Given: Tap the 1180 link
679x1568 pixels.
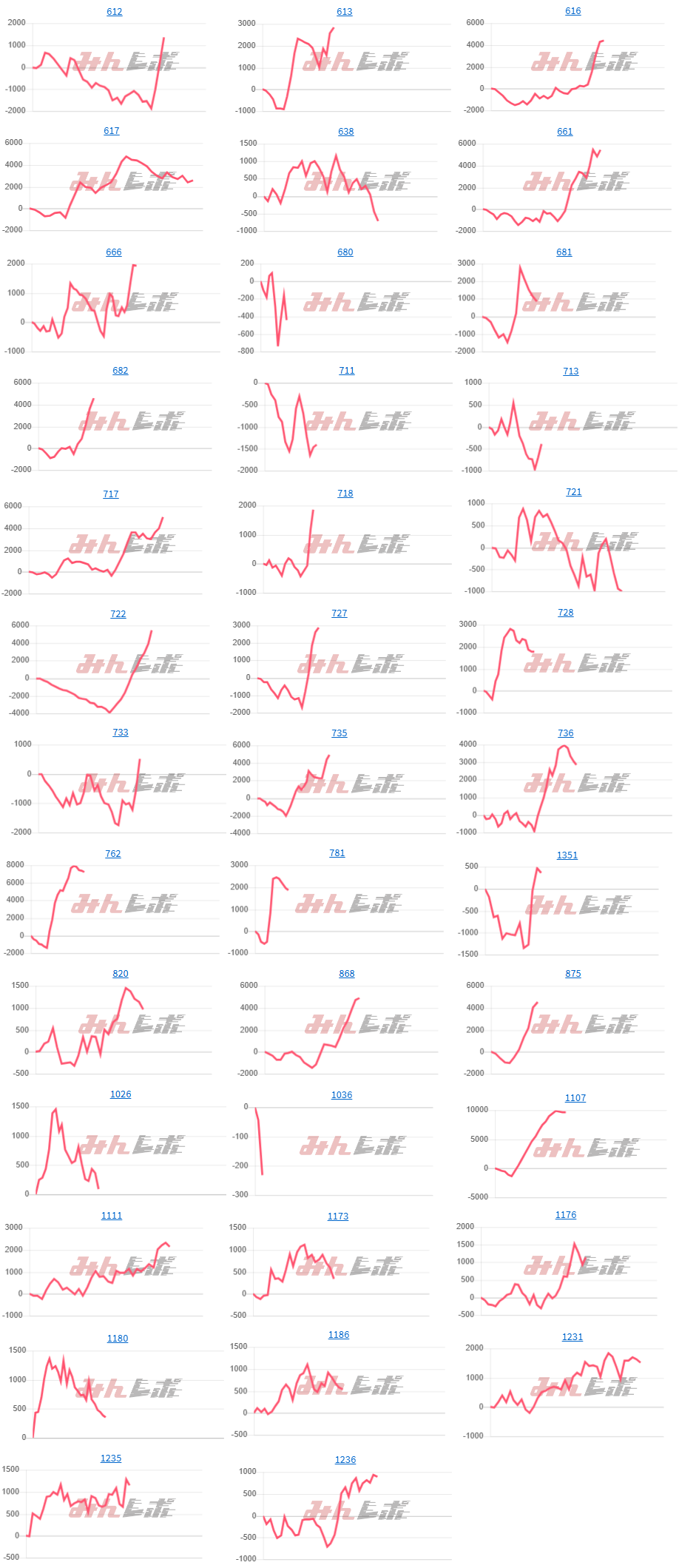Looking at the screenshot, I should [118, 1339].
